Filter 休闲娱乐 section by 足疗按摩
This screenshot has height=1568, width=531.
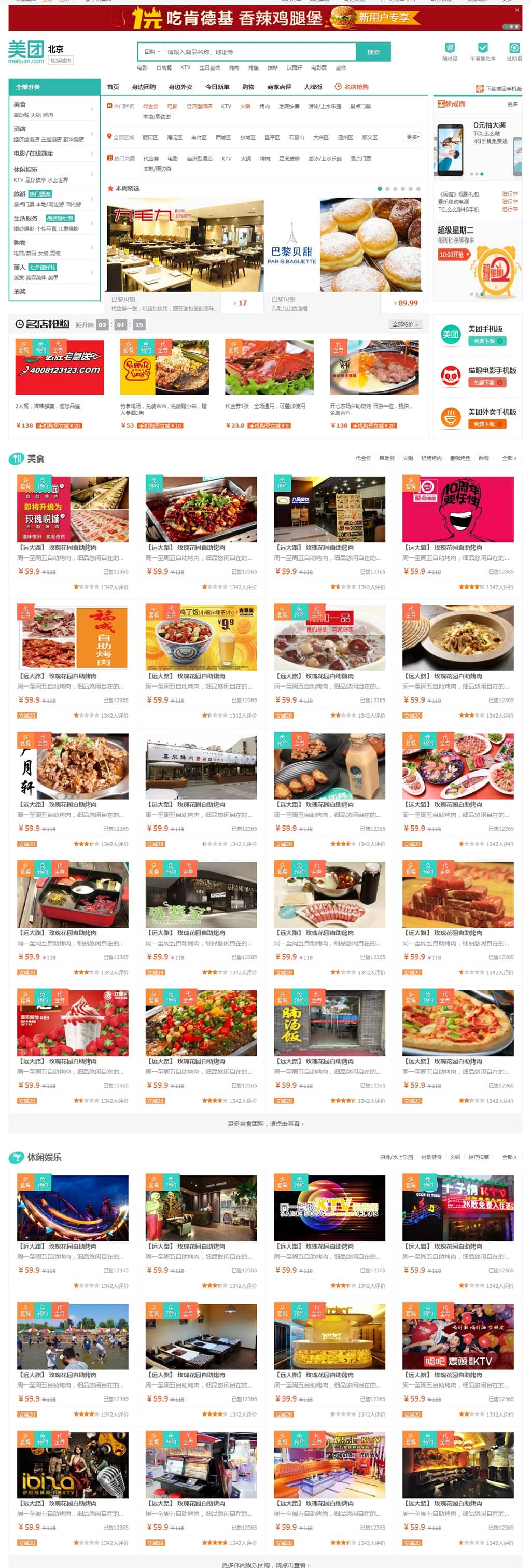tap(478, 1157)
